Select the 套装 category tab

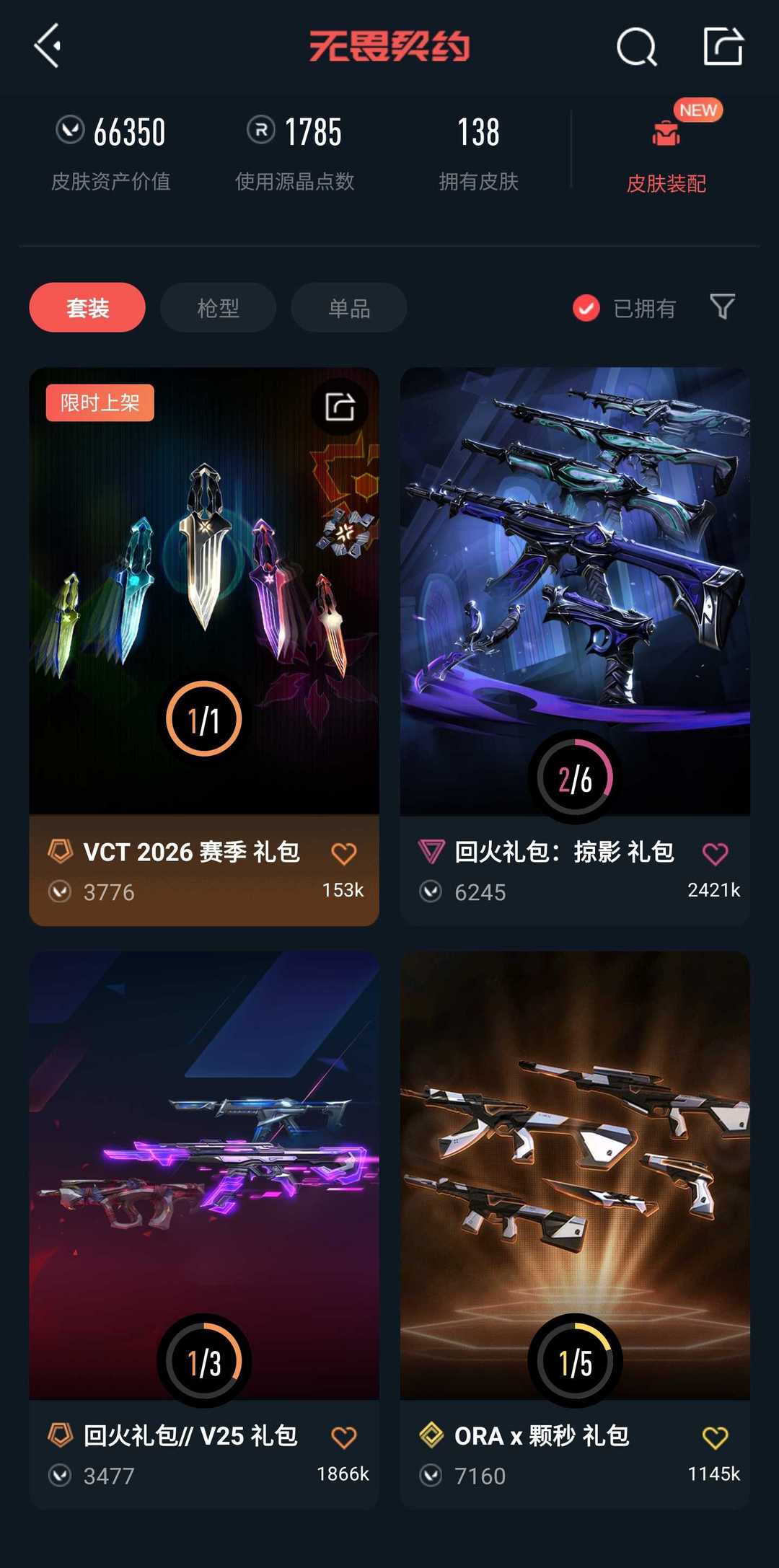pyautogui.click(x=87, y=308)
